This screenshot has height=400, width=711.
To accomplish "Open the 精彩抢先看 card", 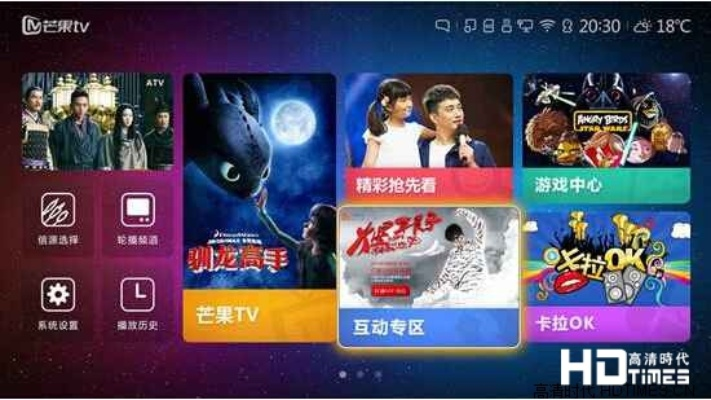I will [x=428, y=135].
